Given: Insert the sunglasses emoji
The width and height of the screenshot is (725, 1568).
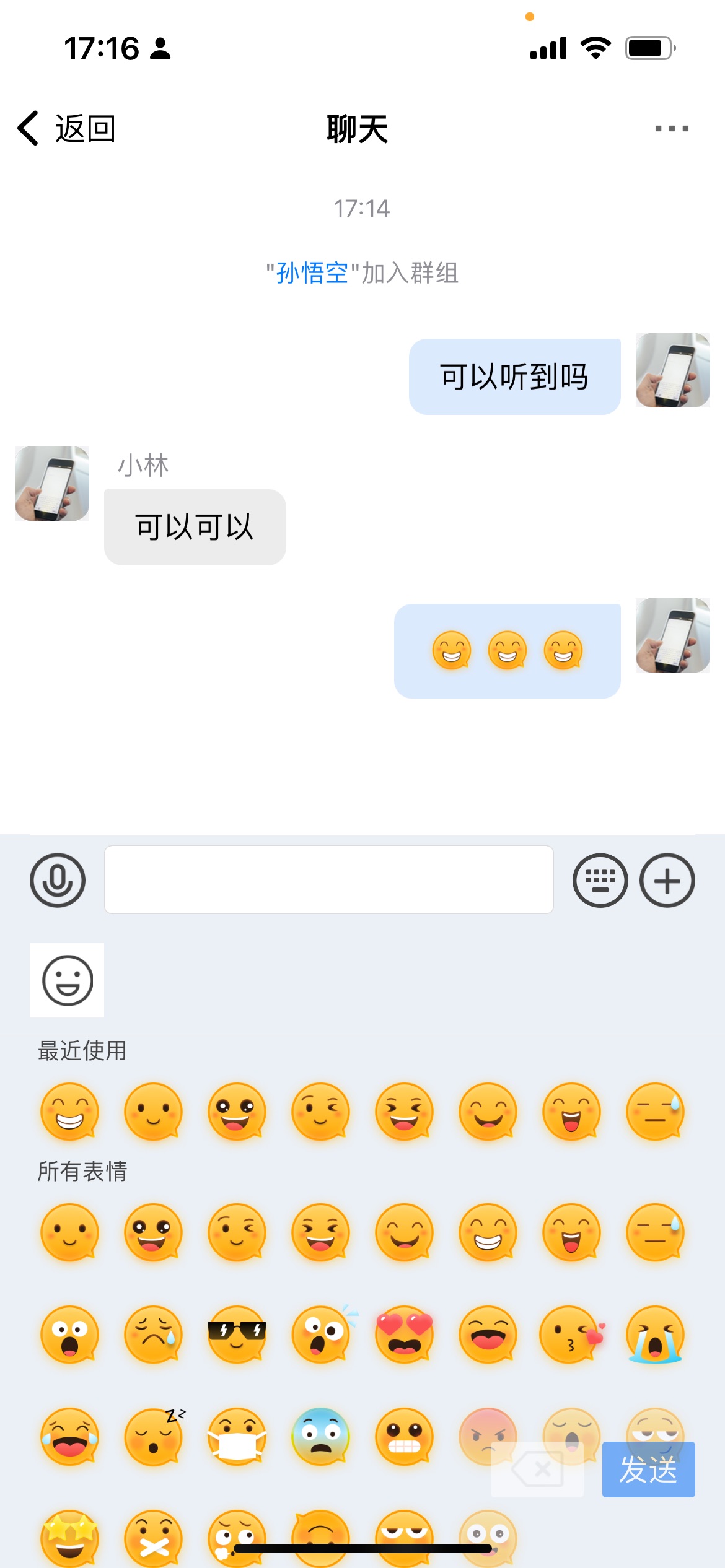Looking at the screenshot, I should pyautogui.click(x=237, y=1335).
